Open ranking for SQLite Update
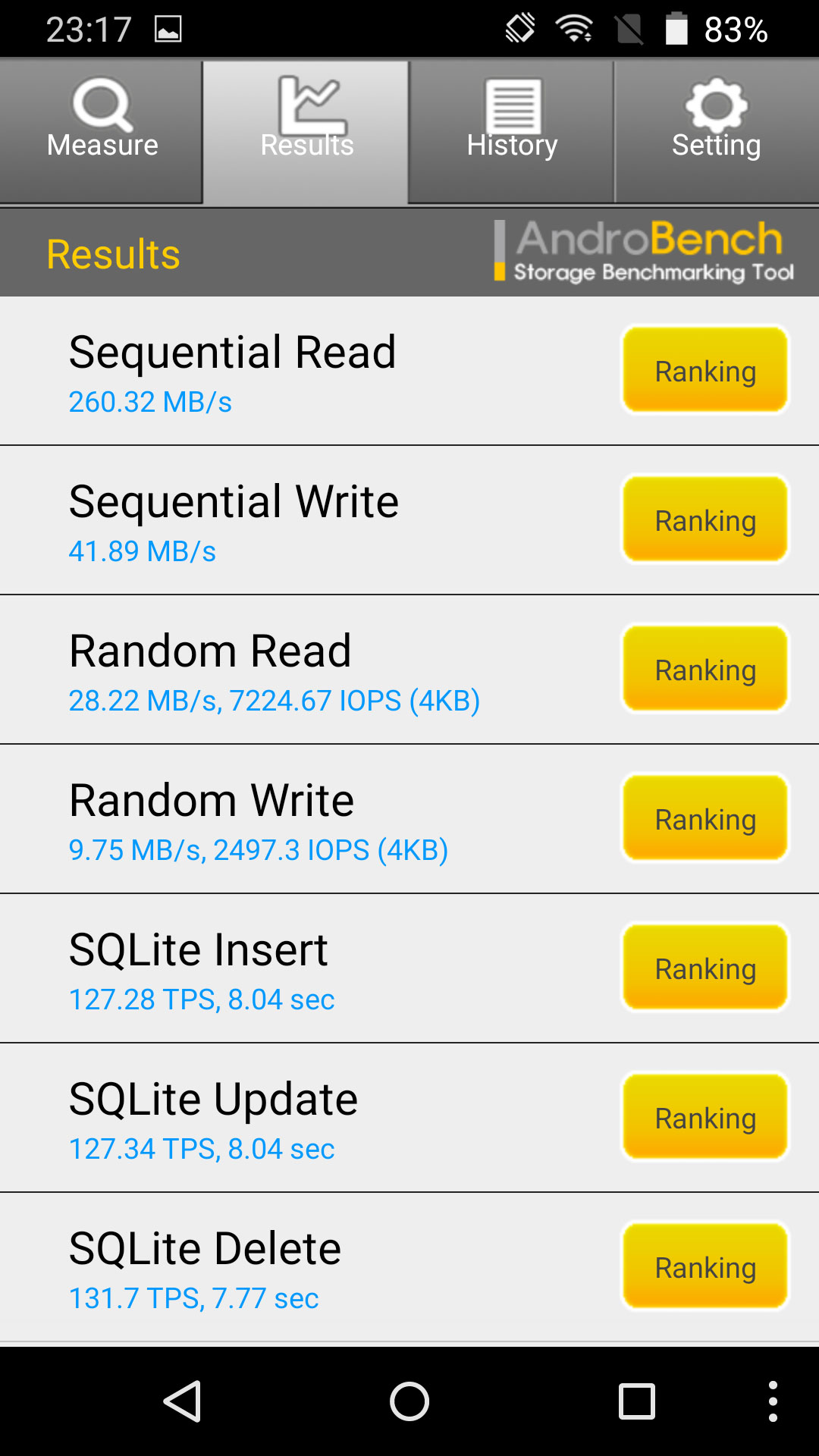The width and height of the screenshot is (819, 1456). pos(705,1117)
